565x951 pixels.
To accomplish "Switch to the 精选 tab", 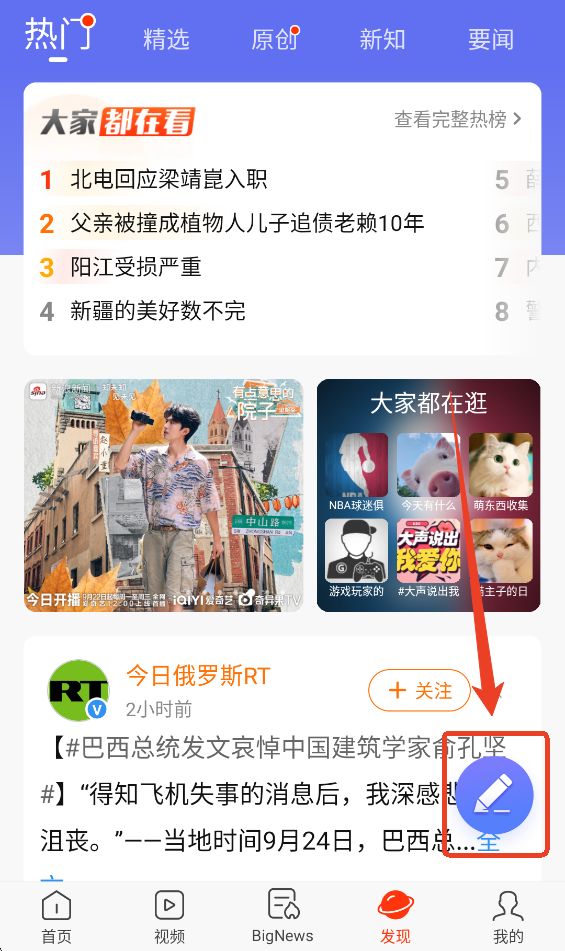I will coord(166,39).
